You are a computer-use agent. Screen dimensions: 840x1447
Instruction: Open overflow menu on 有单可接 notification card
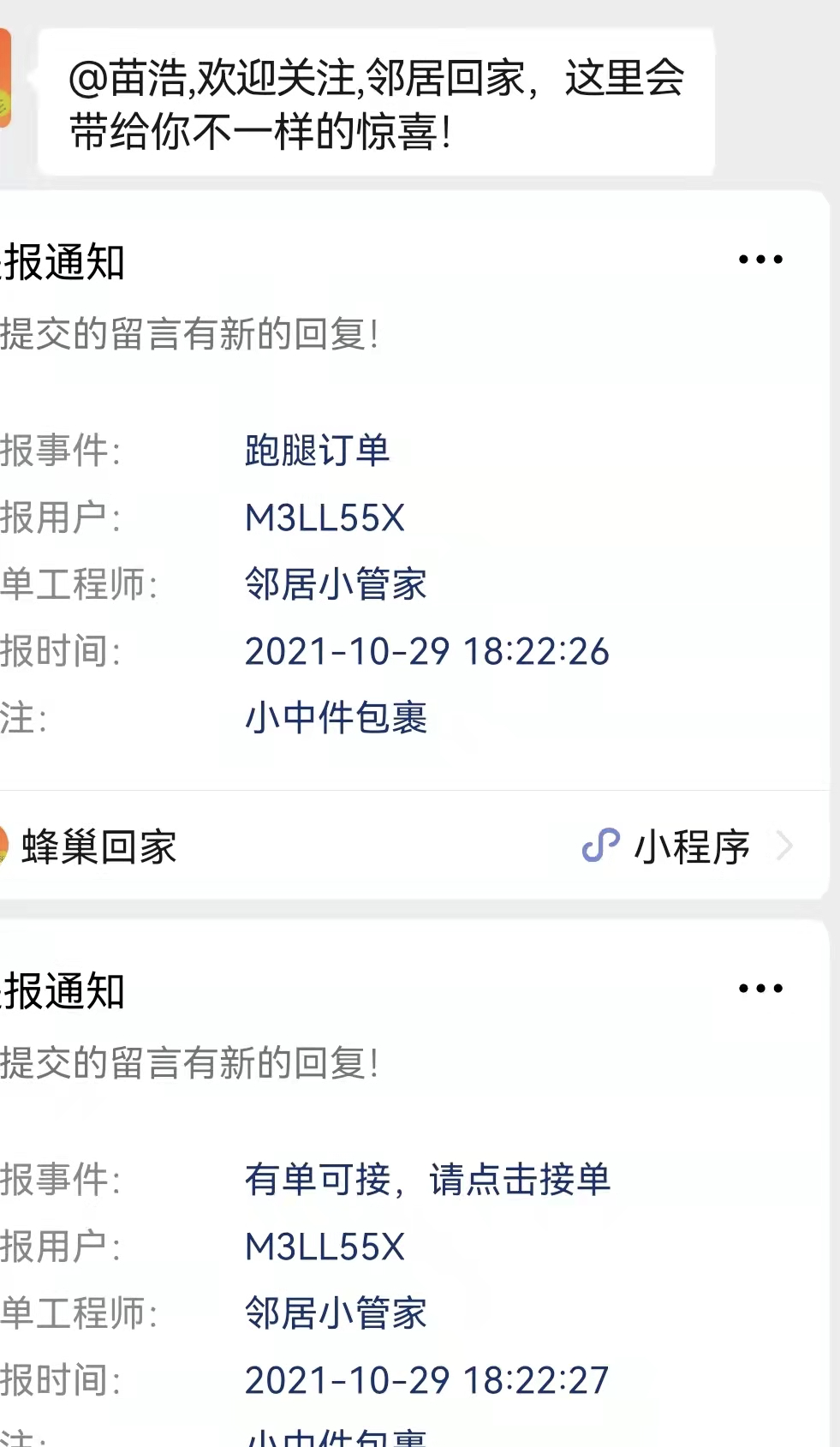click(x=760, y=989)
